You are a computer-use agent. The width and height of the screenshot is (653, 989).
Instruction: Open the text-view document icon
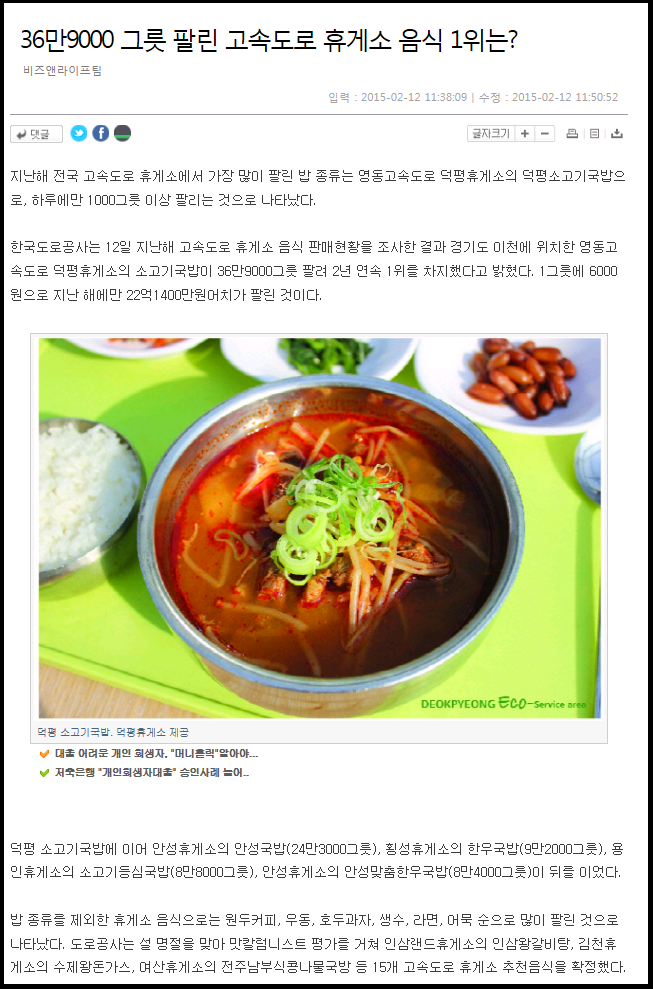click(x=594, y=134)
